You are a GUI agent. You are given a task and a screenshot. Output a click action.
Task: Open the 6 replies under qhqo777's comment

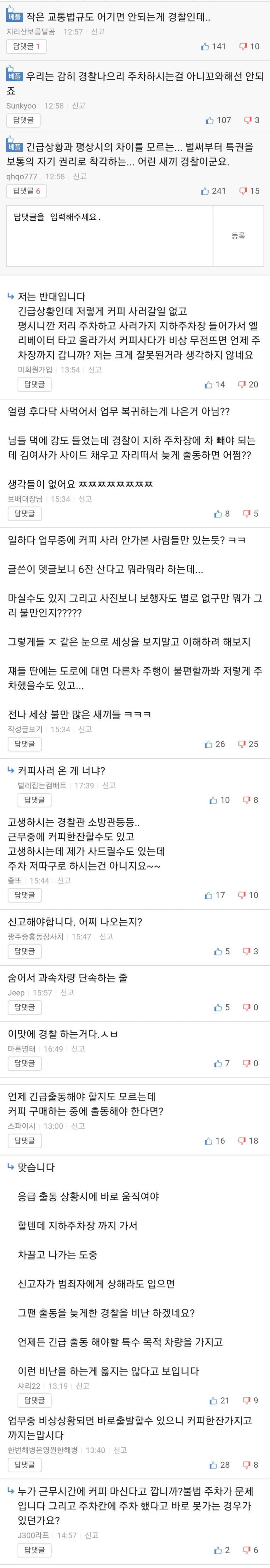click(x=26, y=191)
